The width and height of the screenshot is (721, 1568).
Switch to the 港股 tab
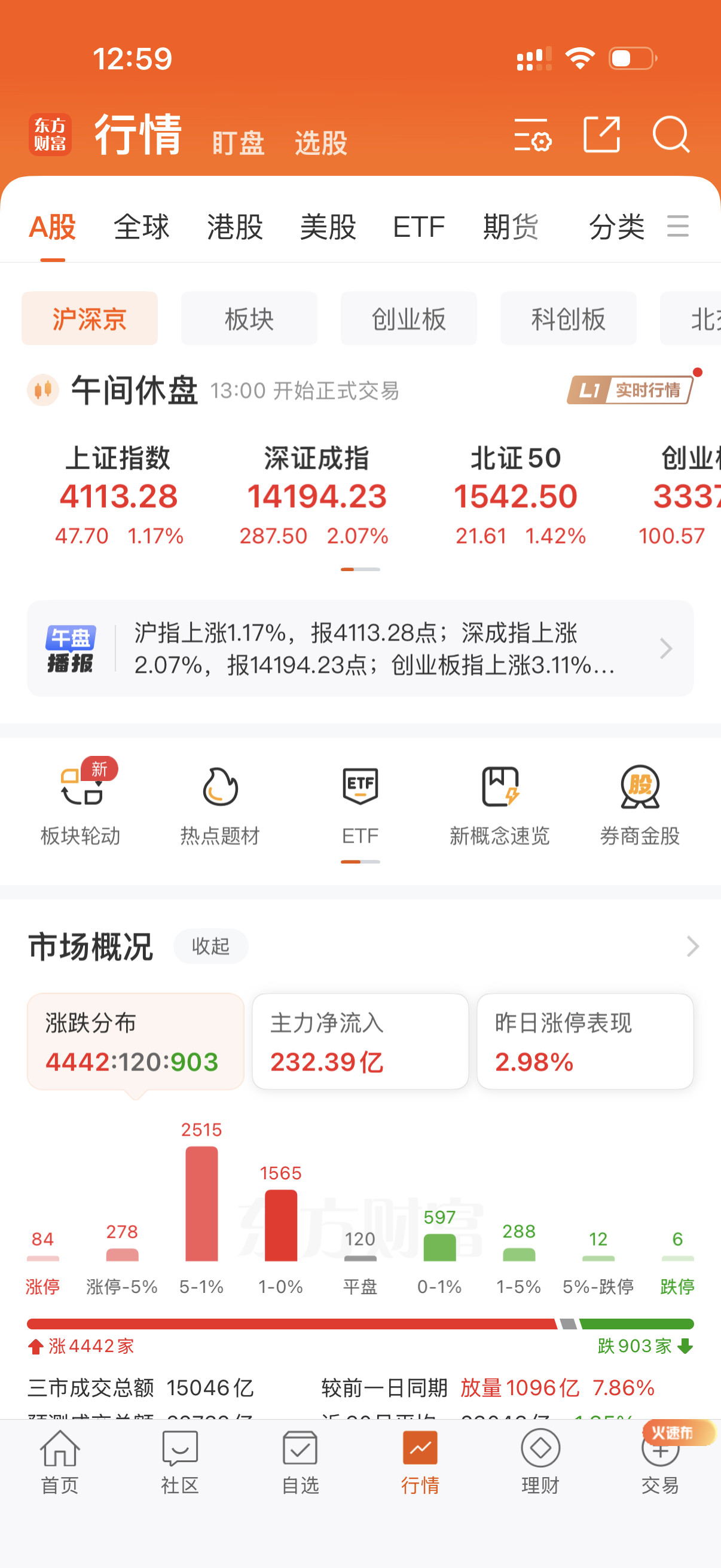click(x=234, y=227)
